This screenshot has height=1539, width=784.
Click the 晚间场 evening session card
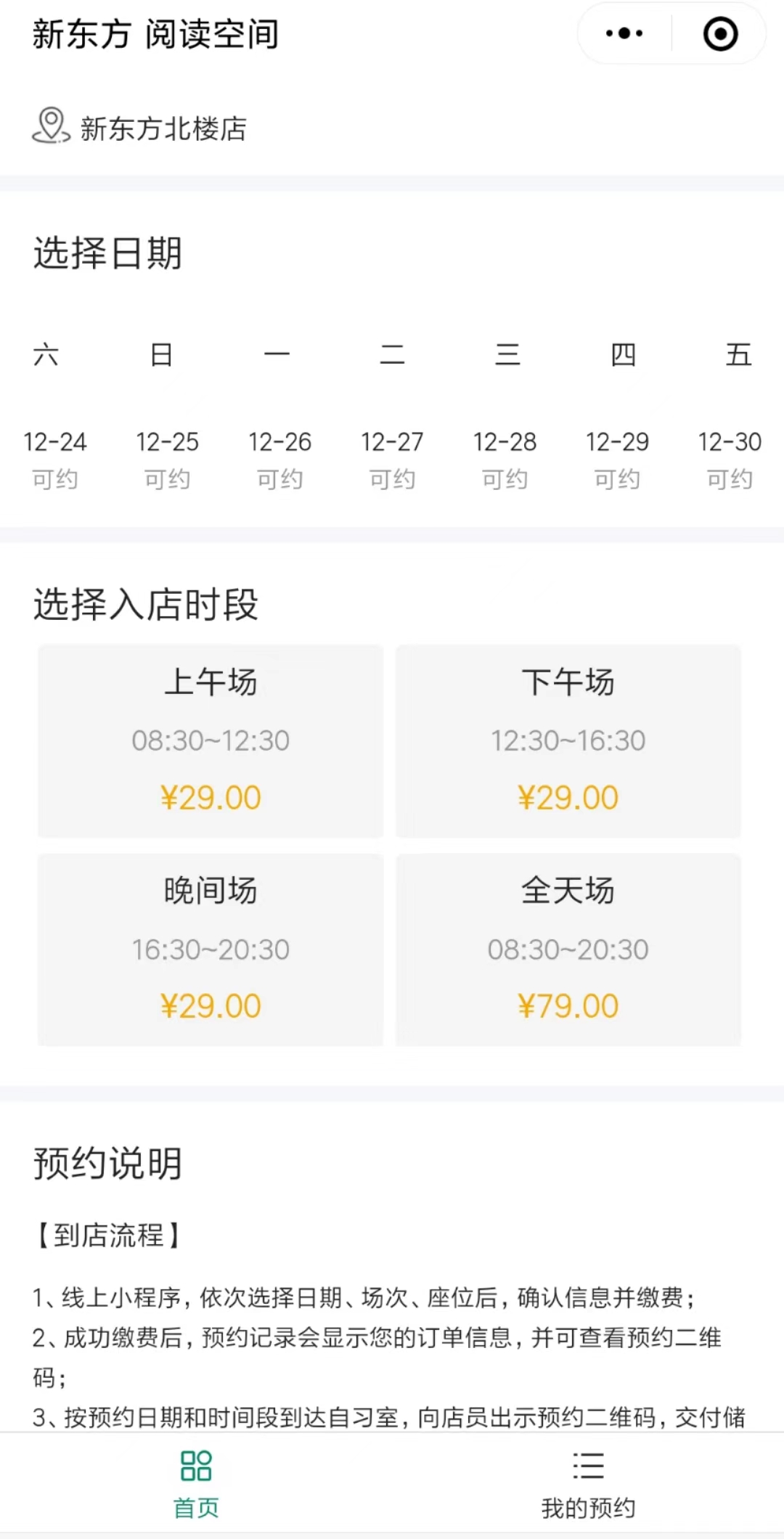(x=211, y=948)
